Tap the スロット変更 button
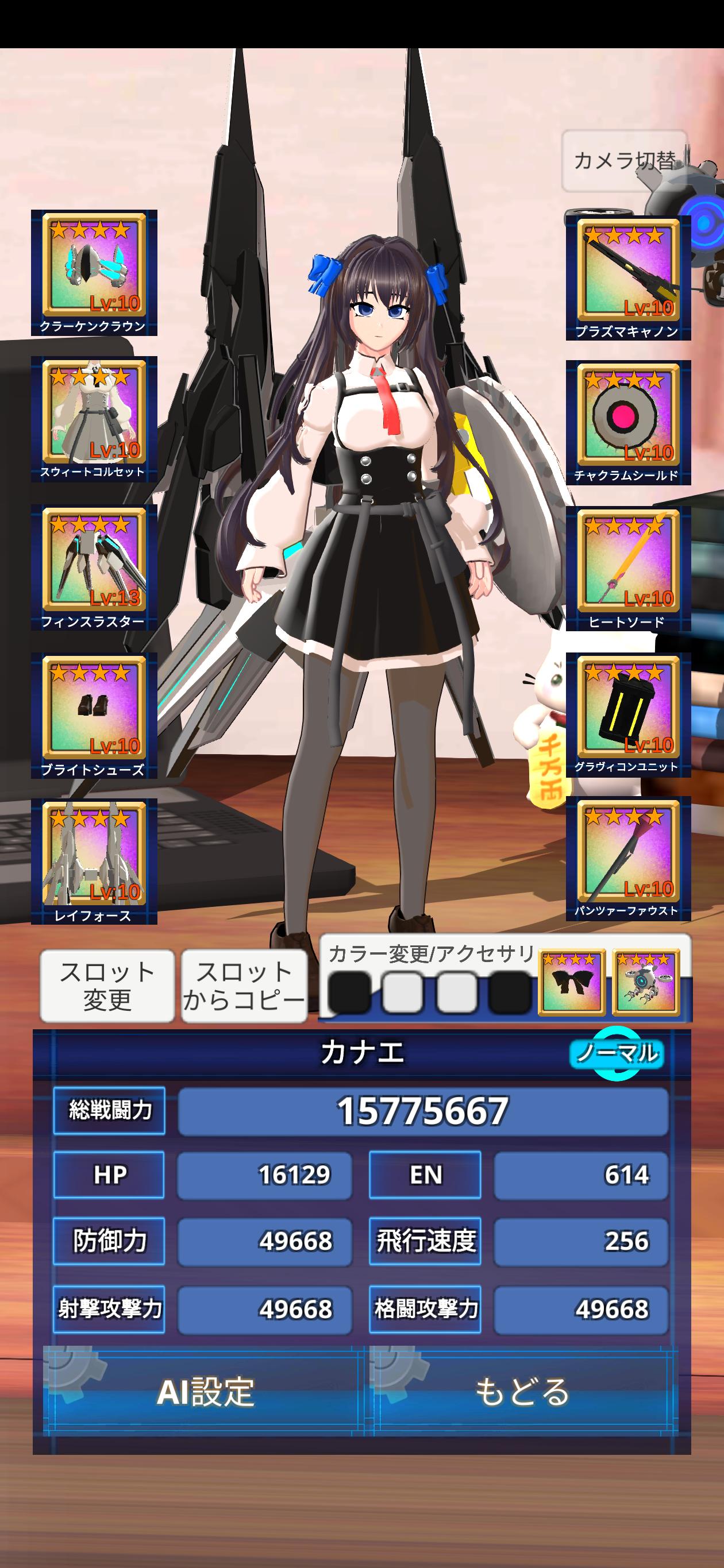The height and width of the screenshot is (1568, 724). (107, 986)
